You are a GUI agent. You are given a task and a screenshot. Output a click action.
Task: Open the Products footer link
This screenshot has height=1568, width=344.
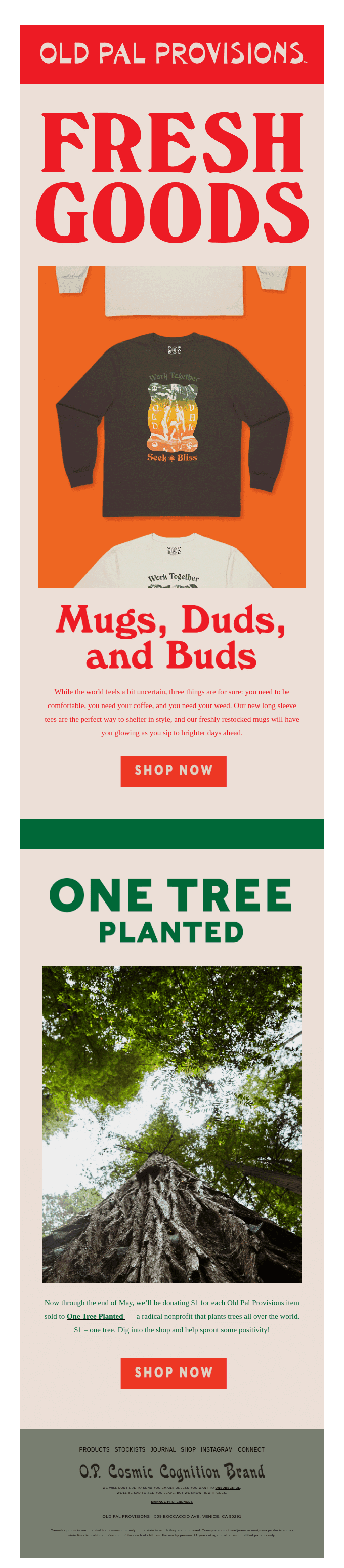[94, 1449]
